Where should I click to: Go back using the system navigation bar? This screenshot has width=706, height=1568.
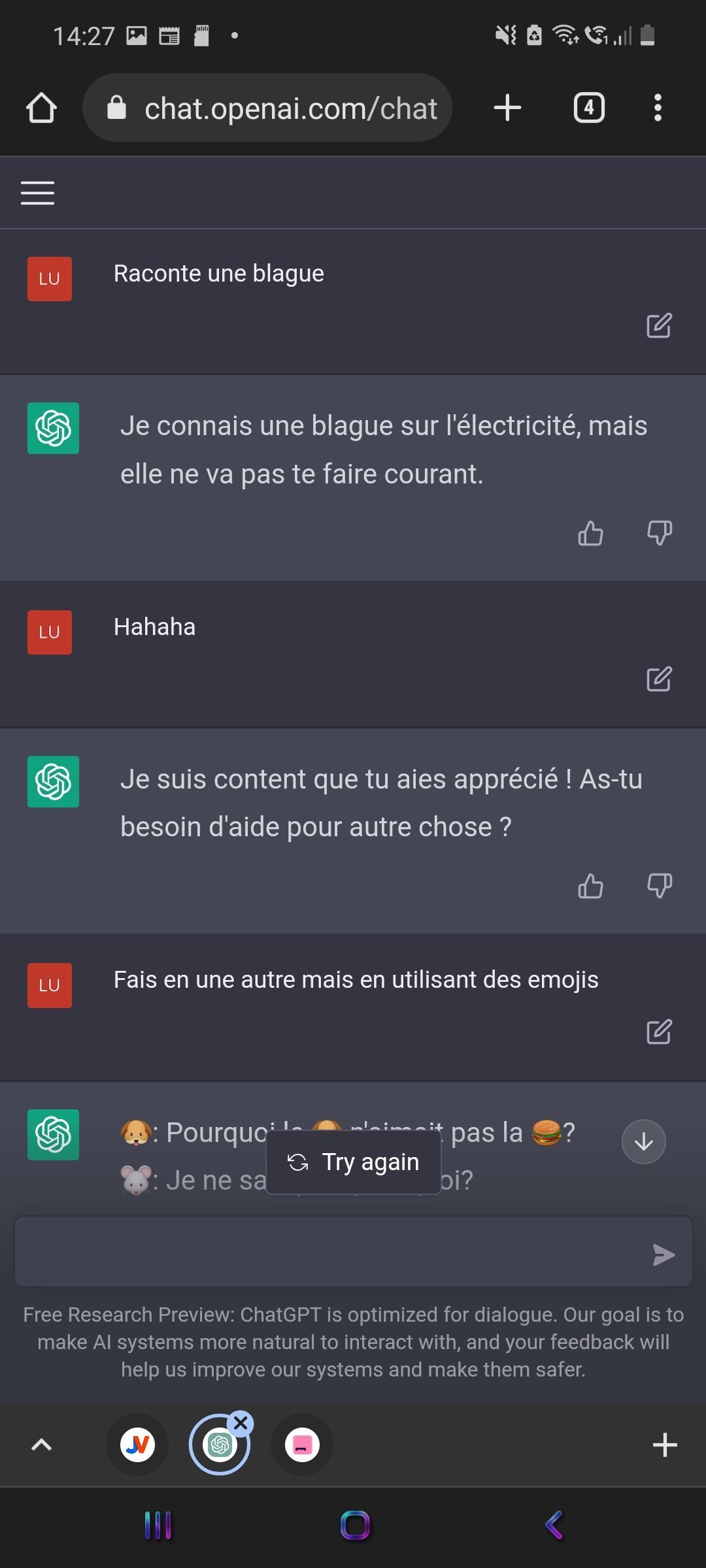coord(553,1526)
